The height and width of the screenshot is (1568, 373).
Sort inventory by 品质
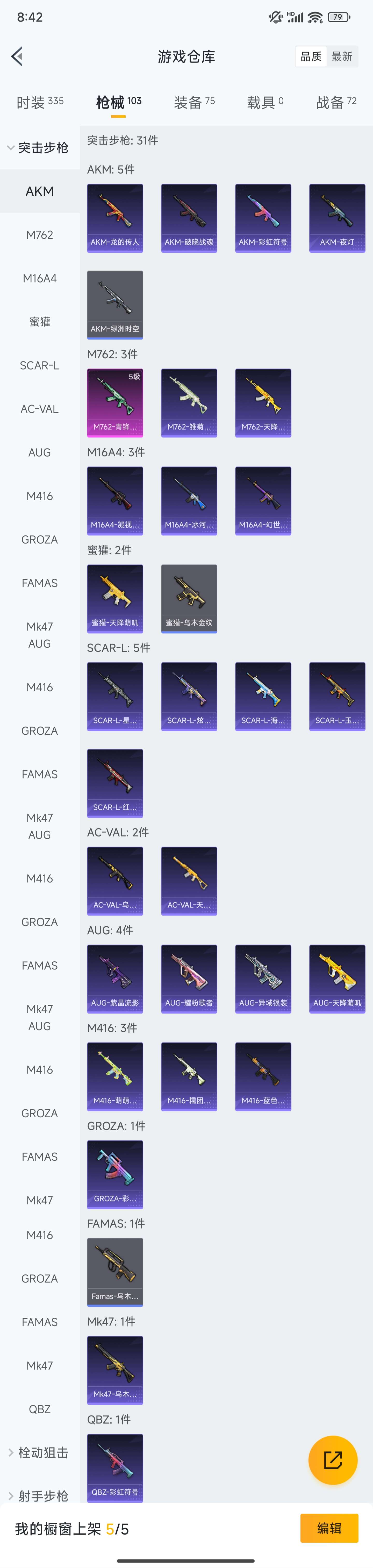click(311, 56)
